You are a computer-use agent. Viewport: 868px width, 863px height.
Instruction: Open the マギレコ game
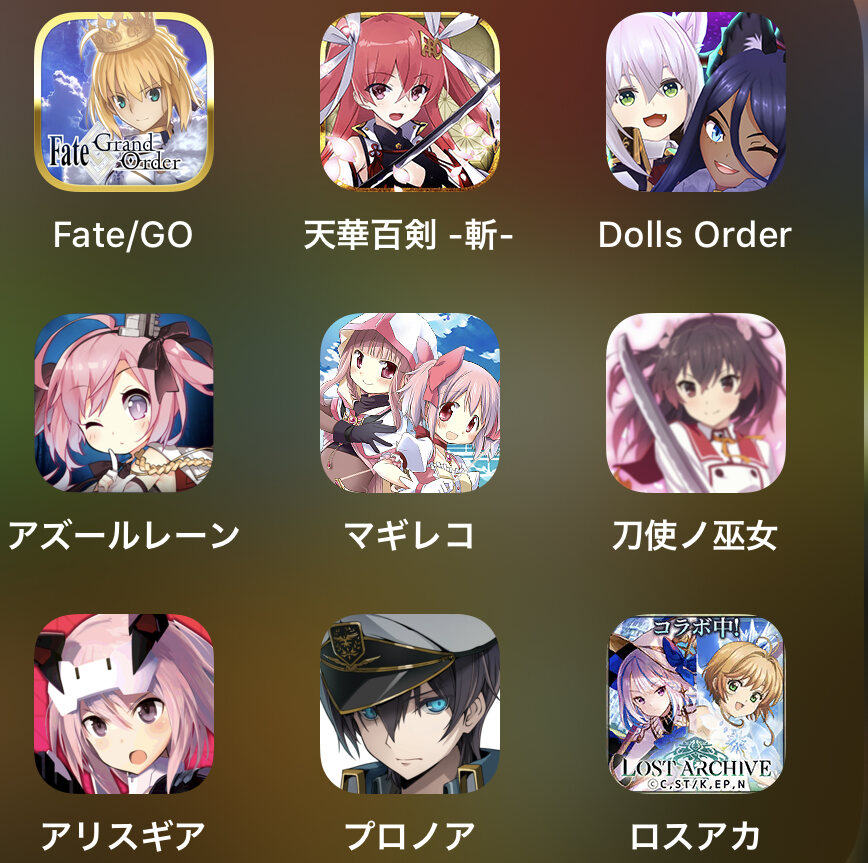[409, 403]
